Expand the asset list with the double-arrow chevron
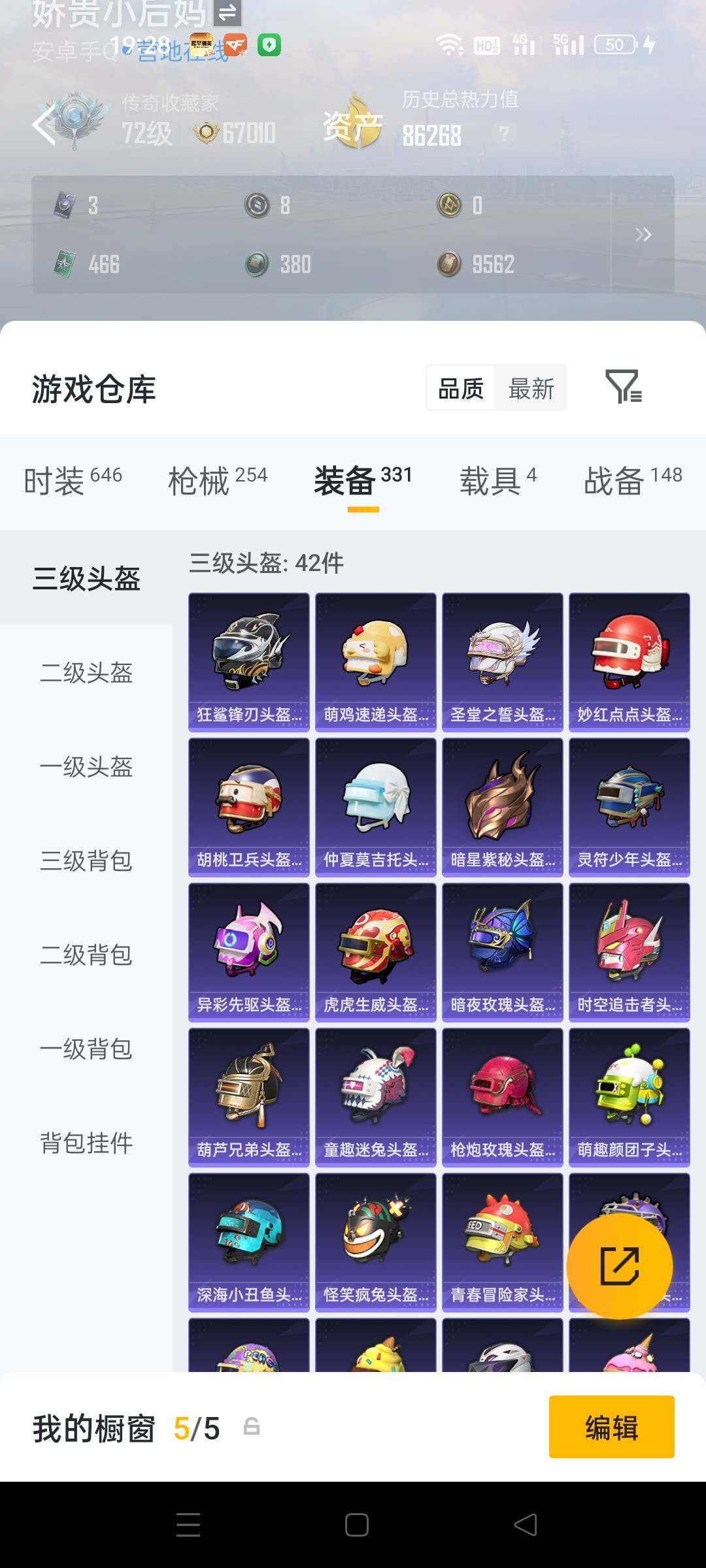This screenshot has height=1568, width=706. (644, 234)
